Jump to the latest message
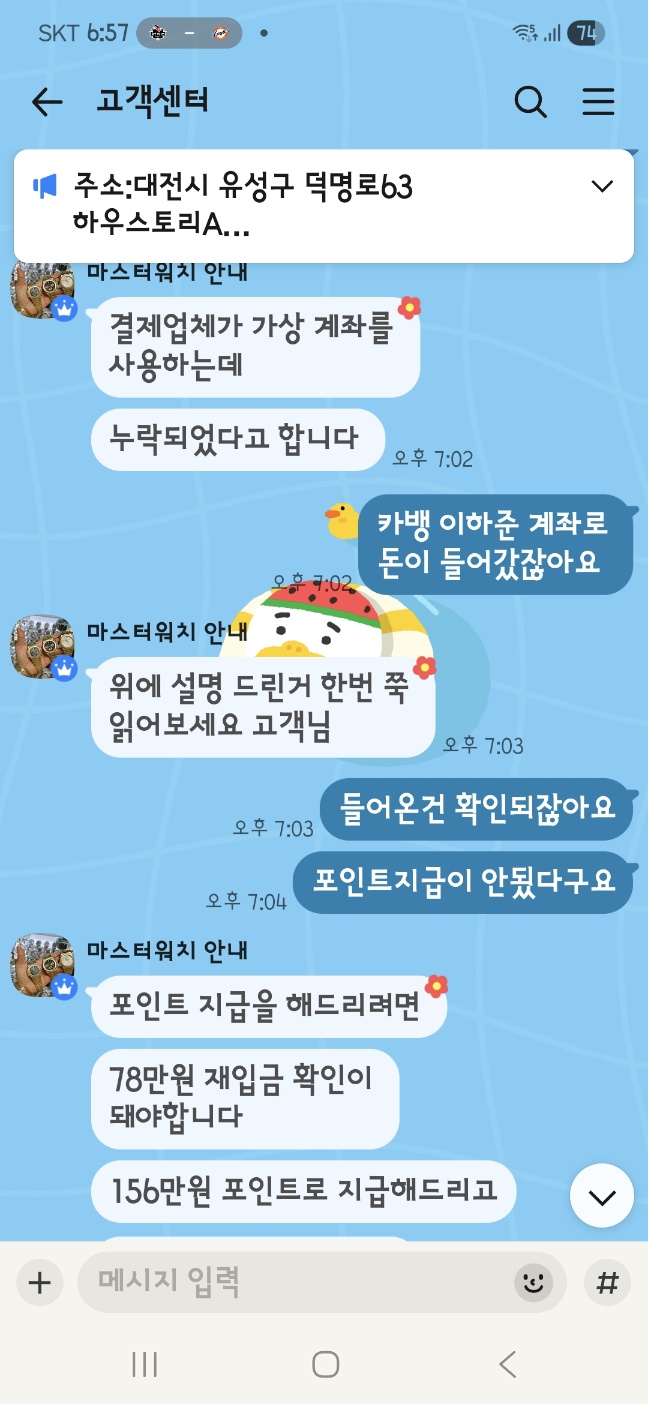The height and width of the screenshot is (1404, 648). tap(602, 1198)
